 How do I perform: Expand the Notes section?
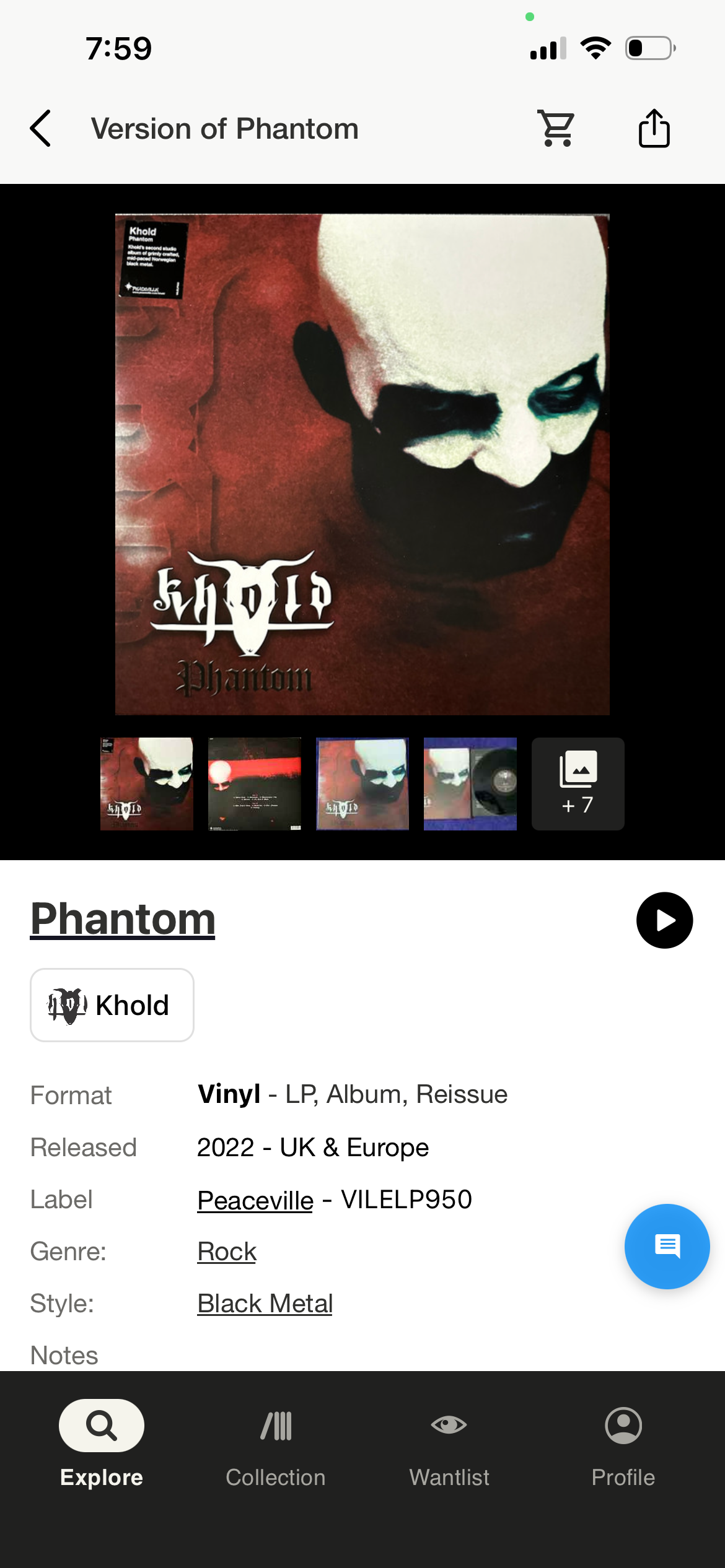point(64,1354)
